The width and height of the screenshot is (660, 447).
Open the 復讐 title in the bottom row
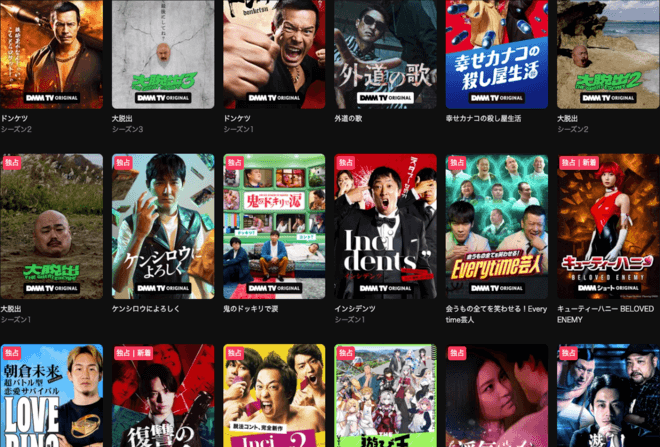pos(162,398)
